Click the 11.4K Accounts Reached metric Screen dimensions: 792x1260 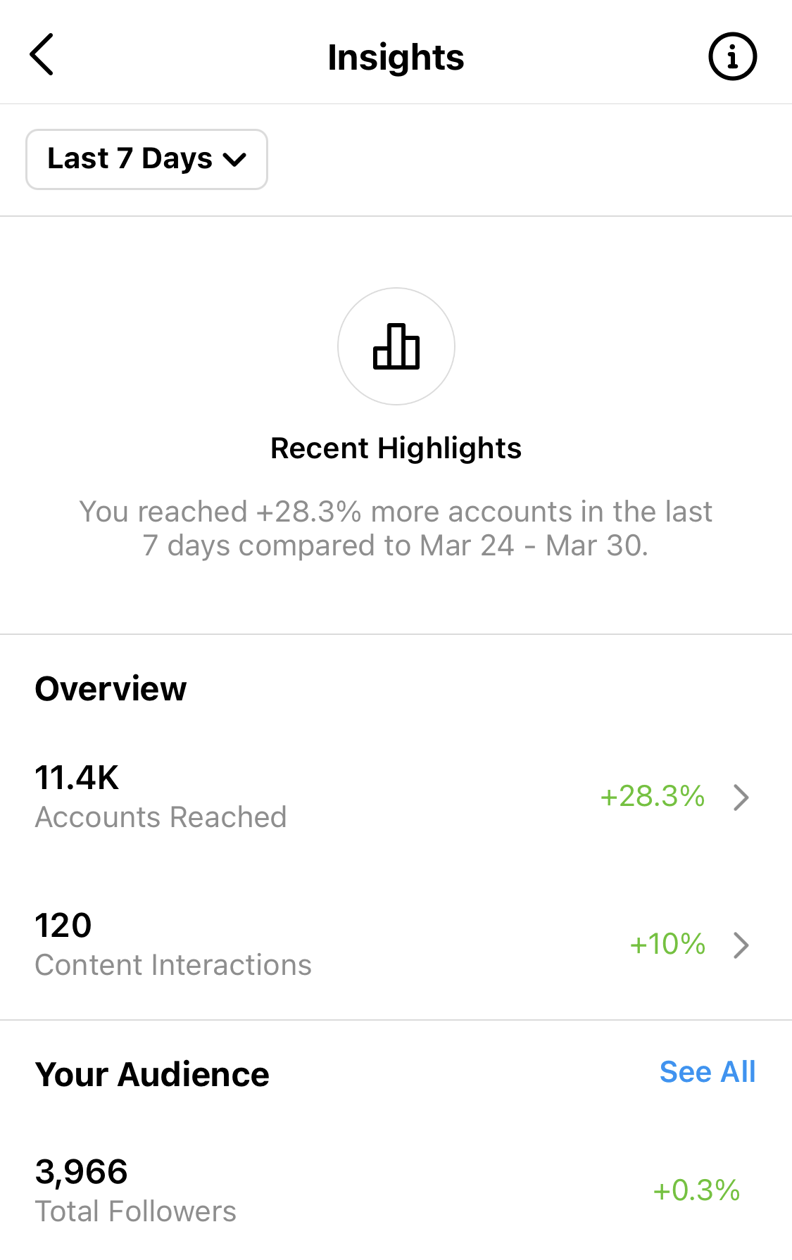[76, 777]
